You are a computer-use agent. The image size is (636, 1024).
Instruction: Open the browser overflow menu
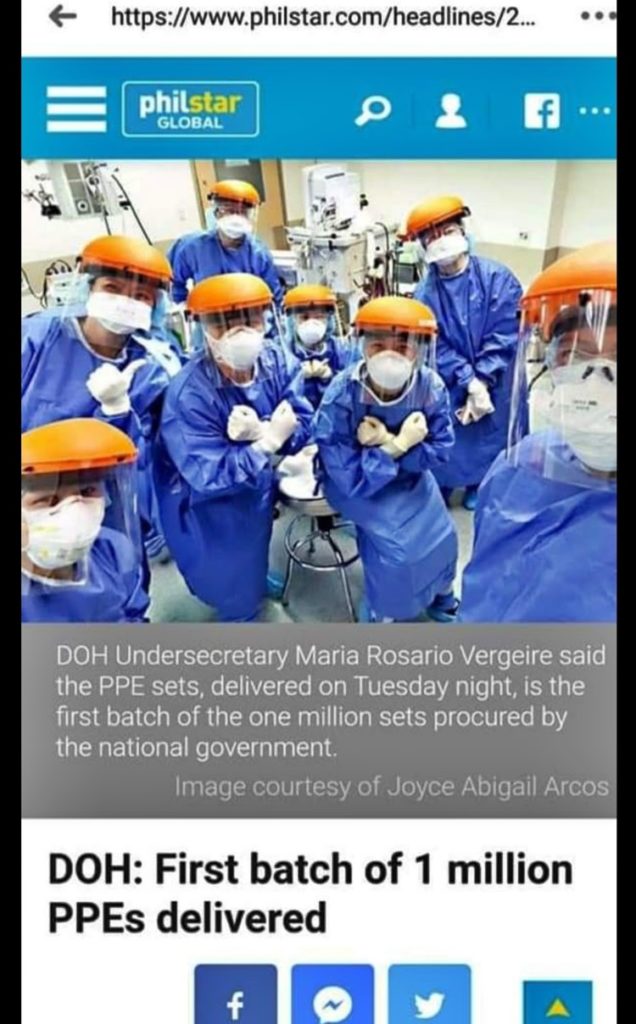(x=599, y=16)
